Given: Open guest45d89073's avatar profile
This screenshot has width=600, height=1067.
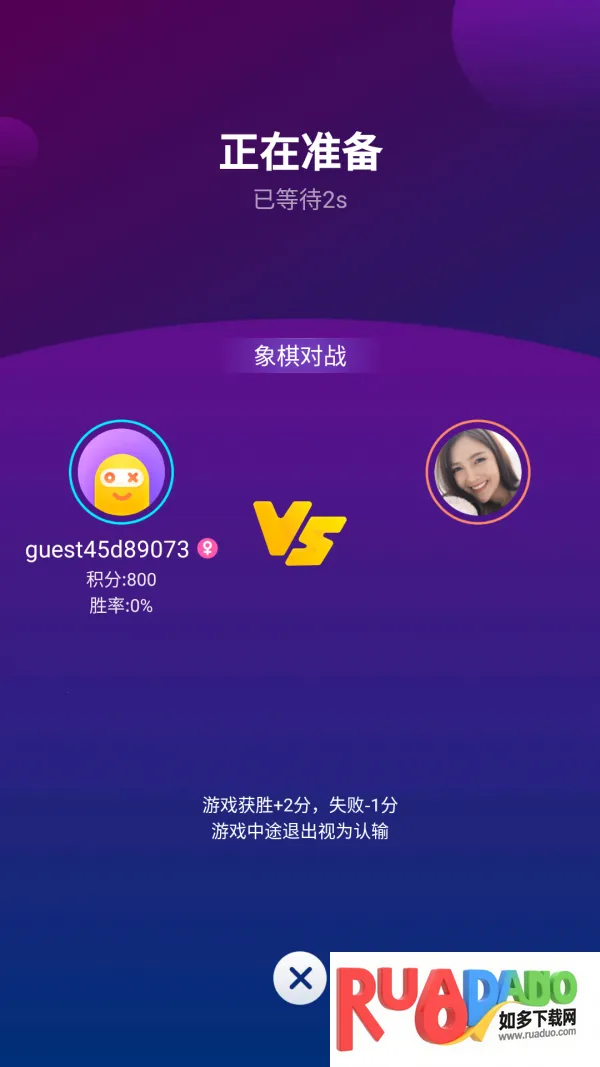Looking at the screenshot, I should 121,472.
